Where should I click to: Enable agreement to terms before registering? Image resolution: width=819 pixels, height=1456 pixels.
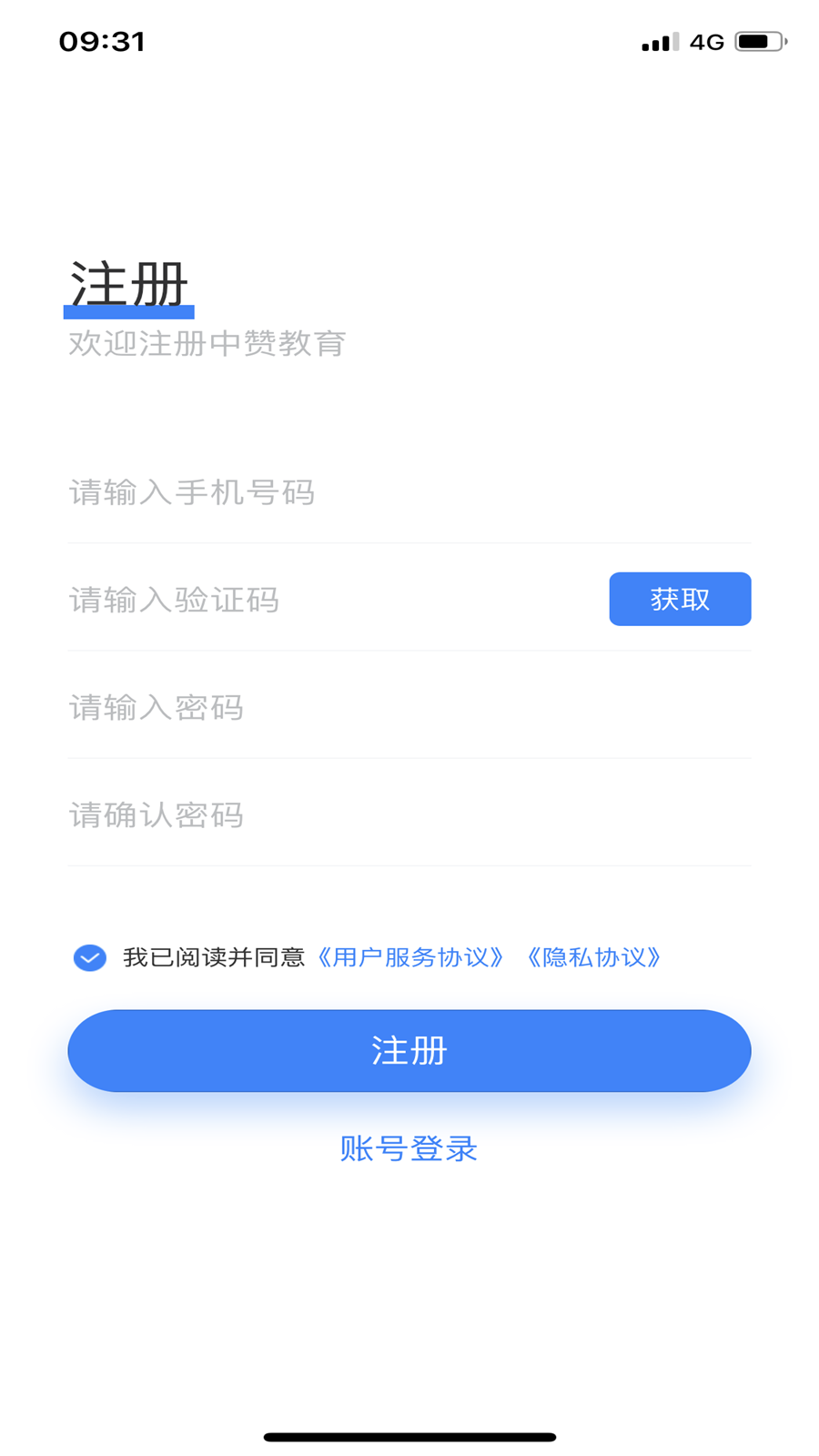(x=88, y=956)
